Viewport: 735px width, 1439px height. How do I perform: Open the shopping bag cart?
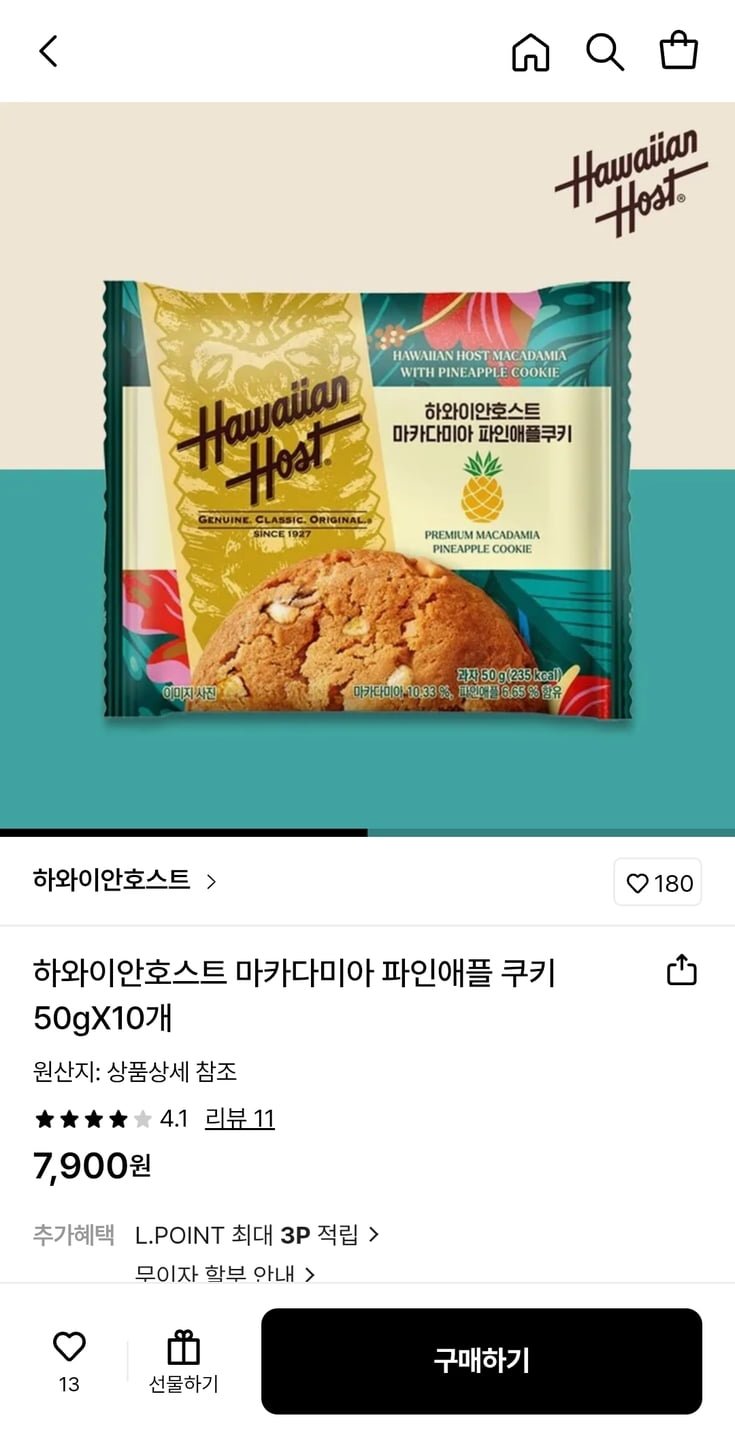(678, 51)
